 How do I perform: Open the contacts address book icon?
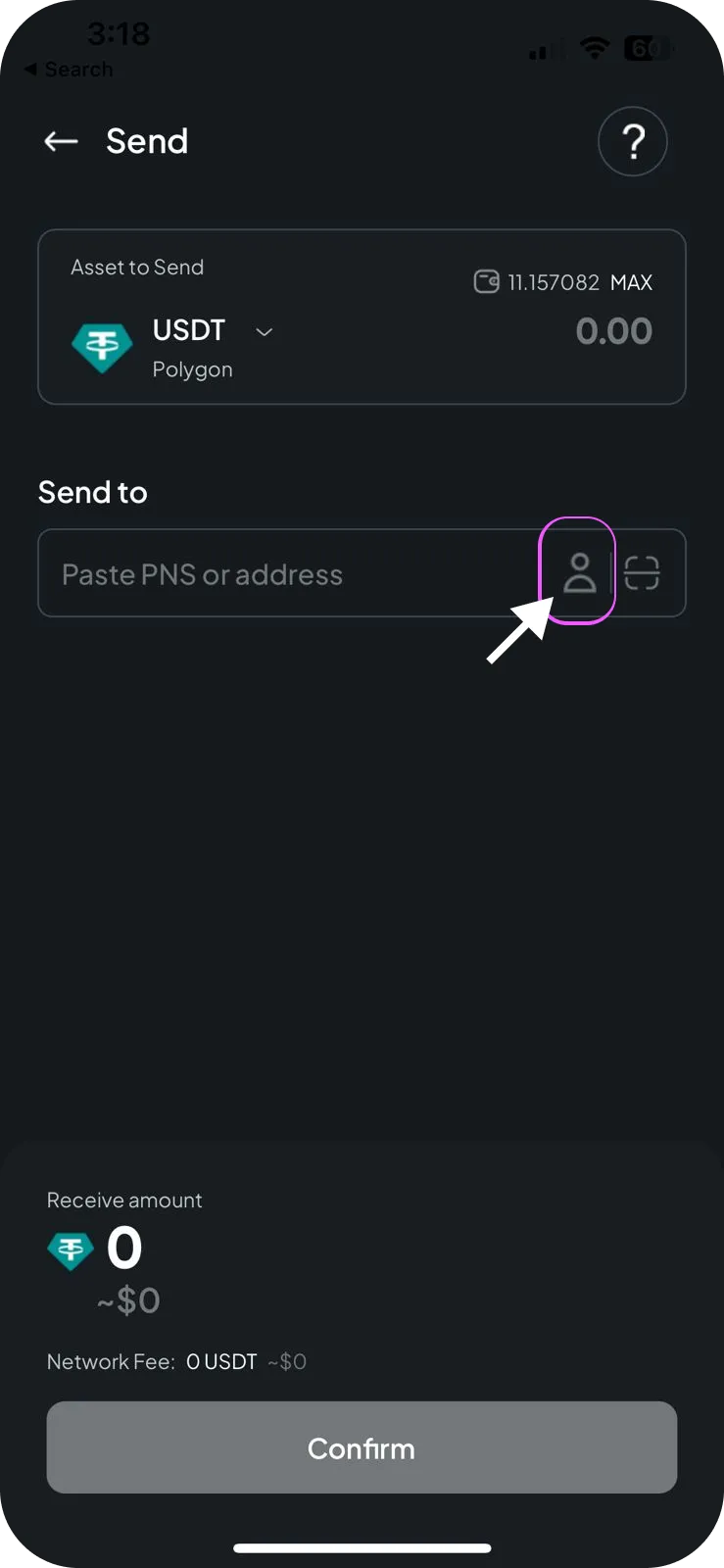click(x=579, y=573)
